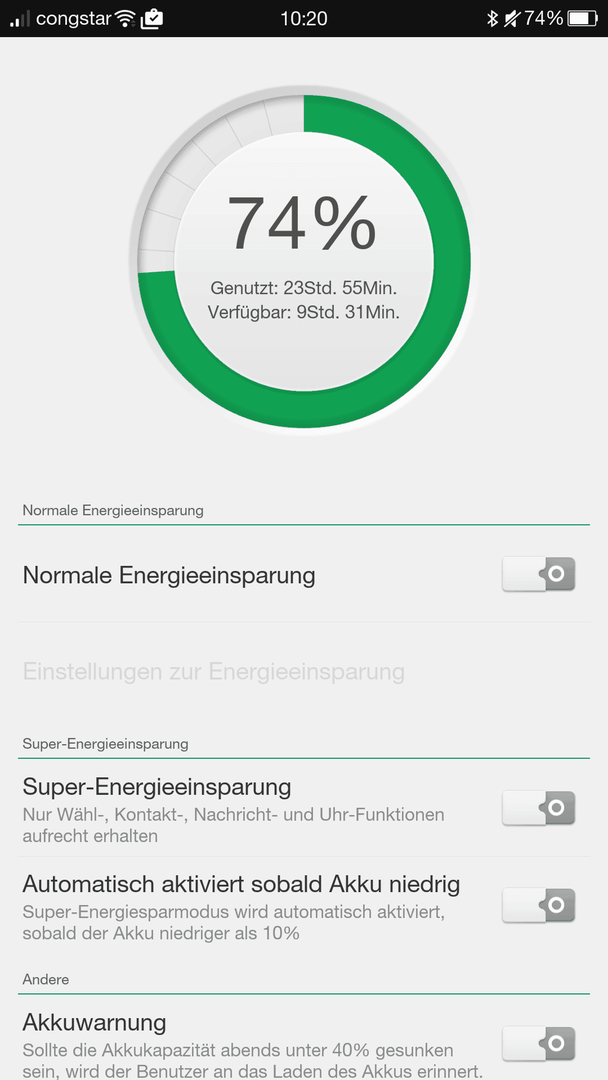Toggle Automatisch aktiviert sobald Akku niedrig
Screen dimensions: 608x1080
click(538, 905)
